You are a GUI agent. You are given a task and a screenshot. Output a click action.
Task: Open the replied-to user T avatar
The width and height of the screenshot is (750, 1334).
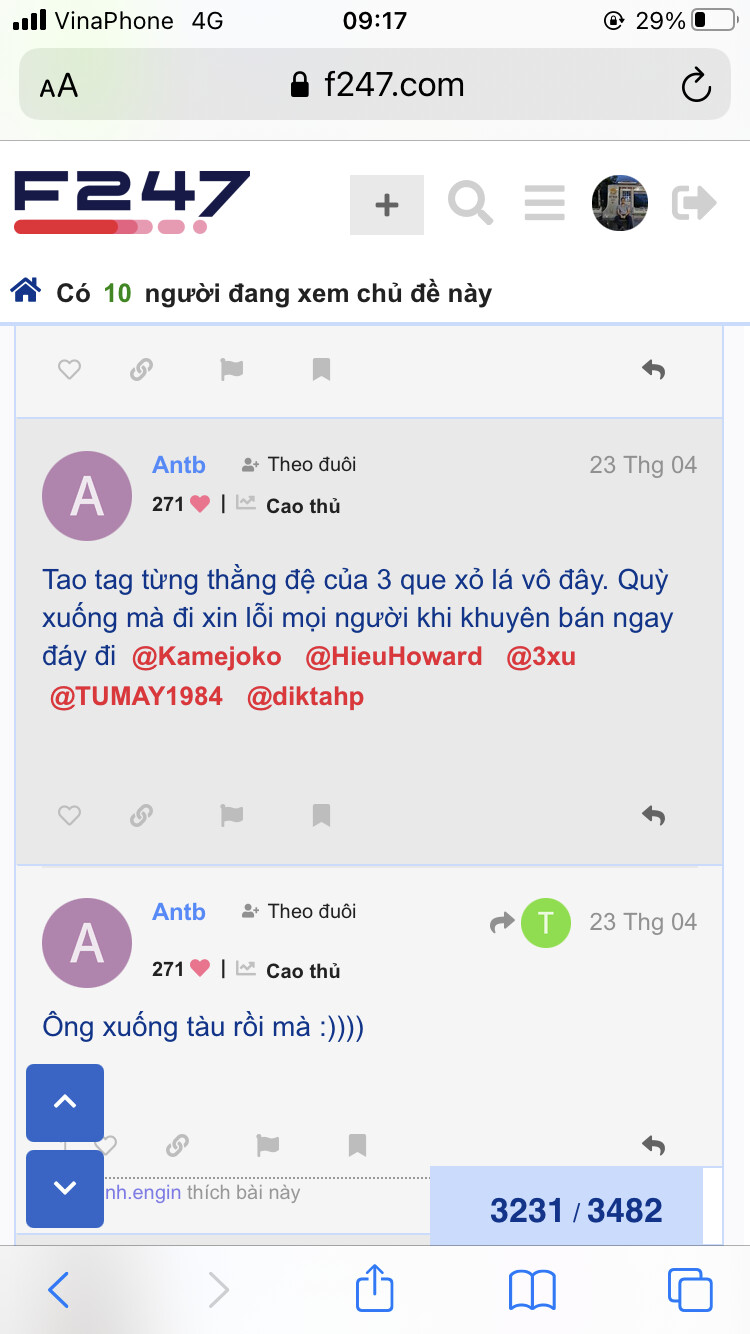point(545,922)
